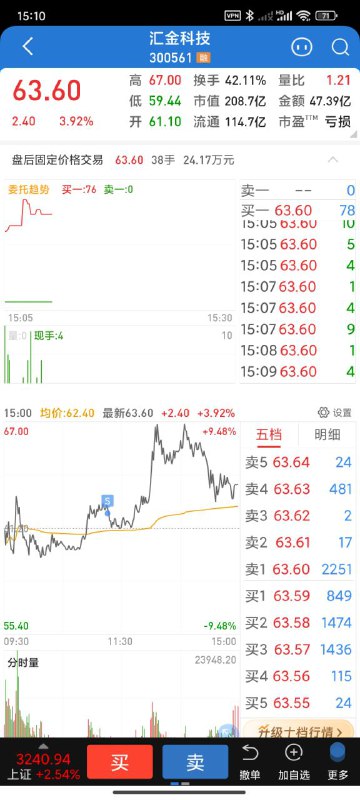Tap the red 买 buy button
This screenshot has width=360, height=800.
pyautogui.click(x=120, y=762)
